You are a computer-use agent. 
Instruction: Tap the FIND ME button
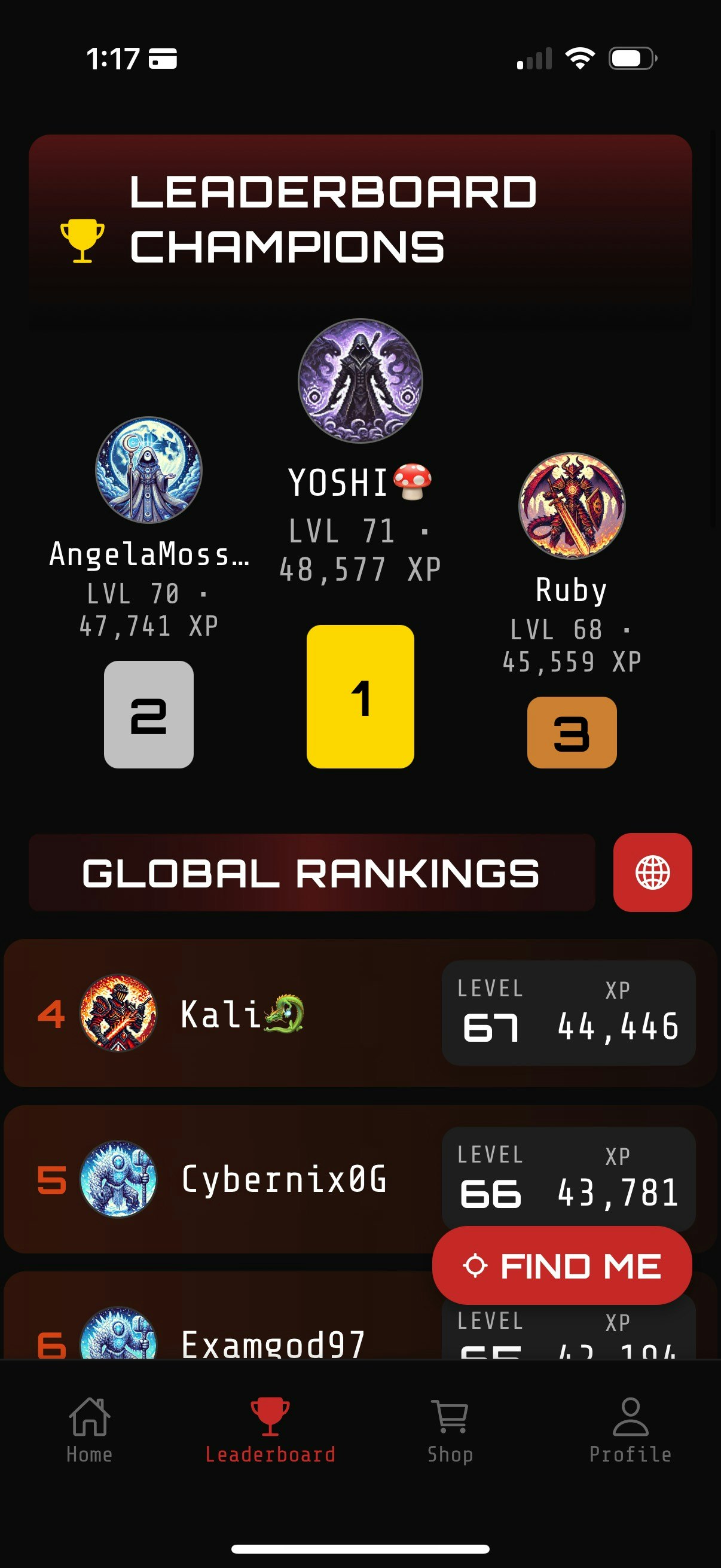point(561,1266)
